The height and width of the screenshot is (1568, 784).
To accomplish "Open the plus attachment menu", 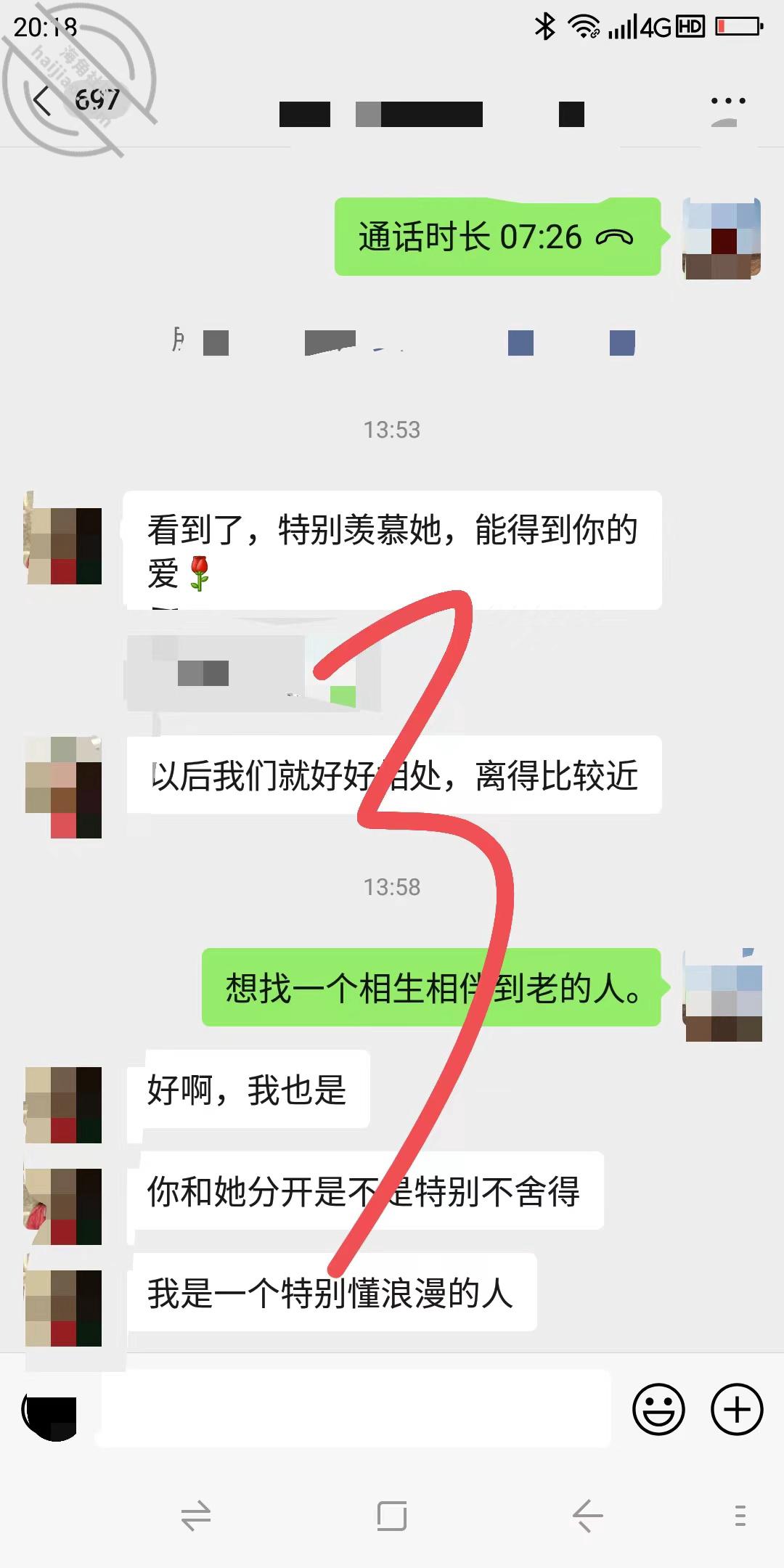I will tap(737, 1409).
